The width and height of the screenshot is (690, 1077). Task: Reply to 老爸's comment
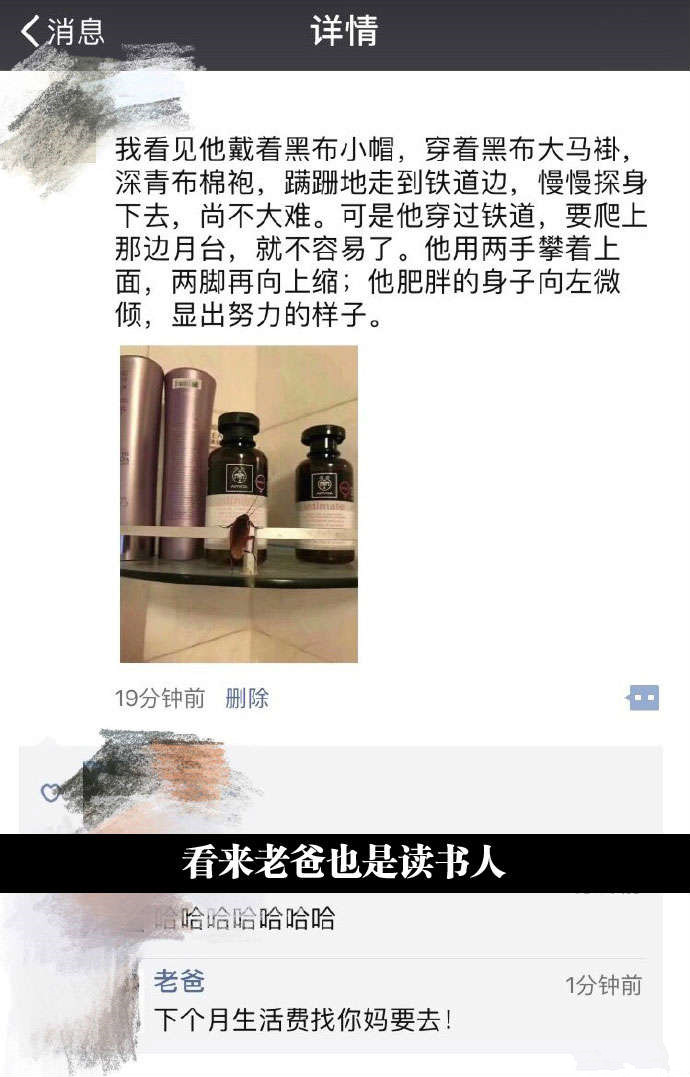tap(302, 1020)
